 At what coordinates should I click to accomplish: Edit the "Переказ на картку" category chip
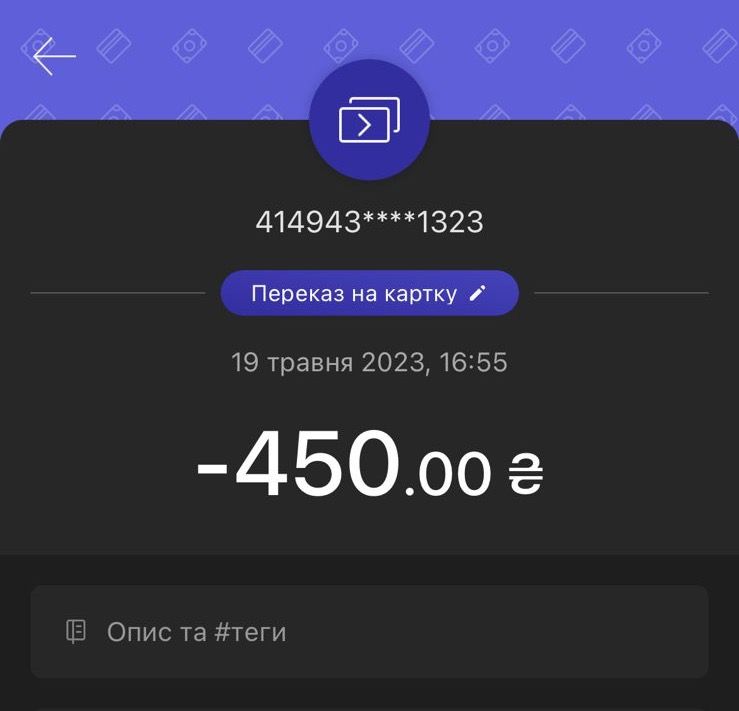pos(369,293)
